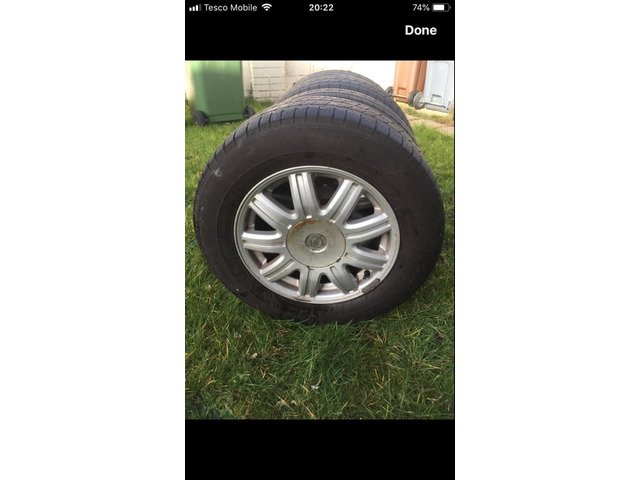Tap Done to close the photo viewer
Screen dimensions: 640x480
click(420, 30)
